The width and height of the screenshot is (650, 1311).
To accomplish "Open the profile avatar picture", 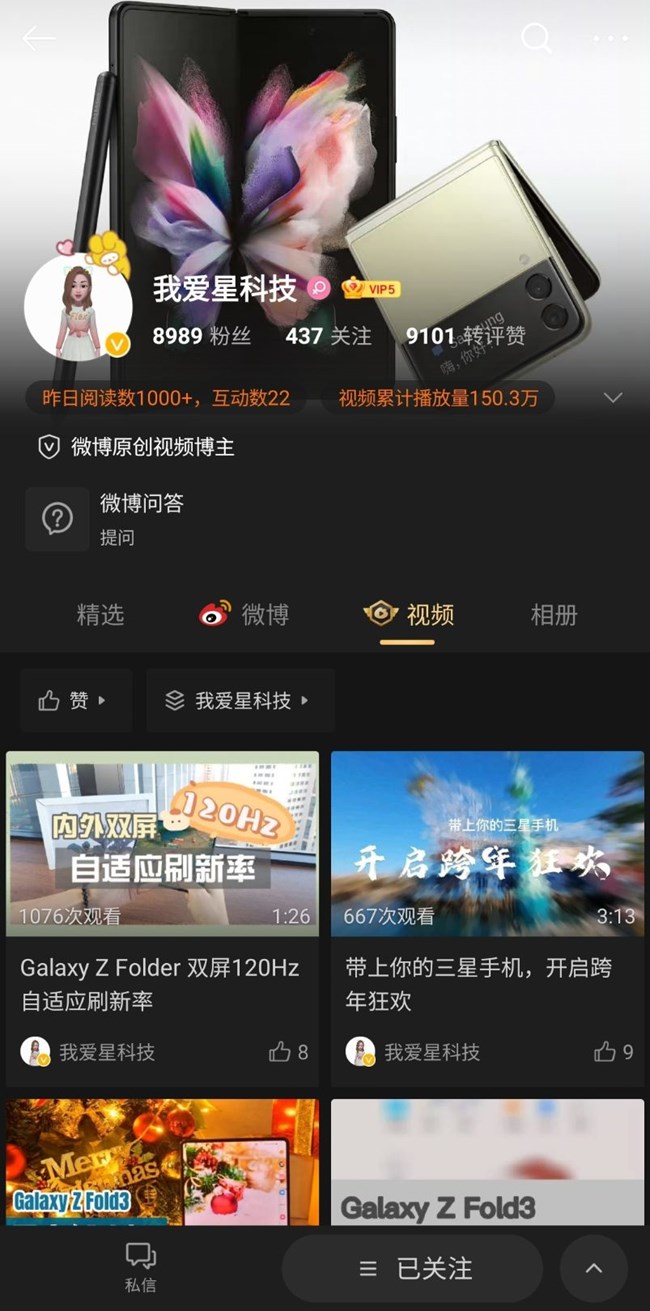I will (x=78, y=305).
